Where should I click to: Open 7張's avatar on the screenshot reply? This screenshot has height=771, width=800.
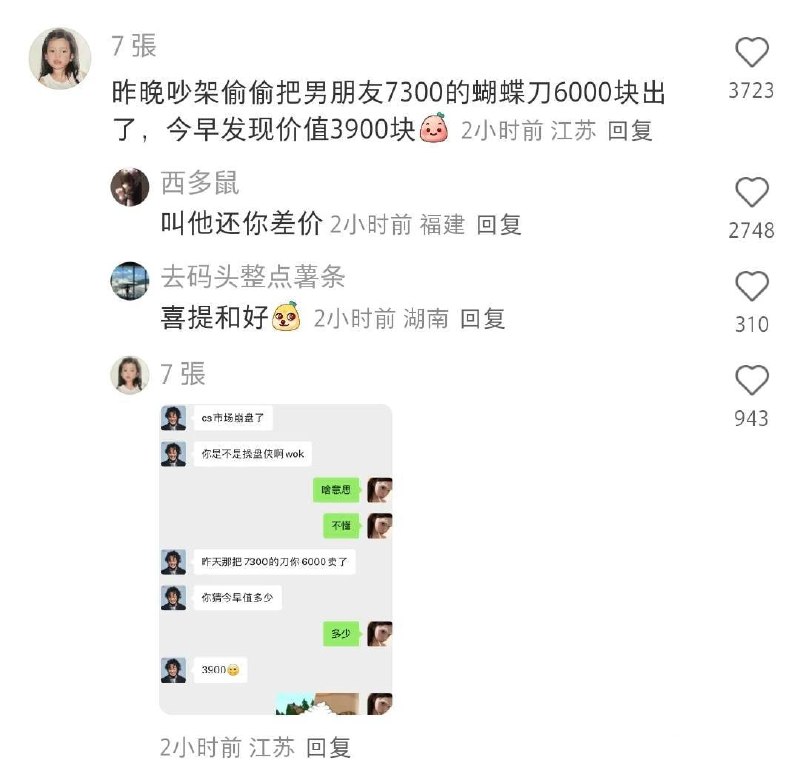[130, 375]
